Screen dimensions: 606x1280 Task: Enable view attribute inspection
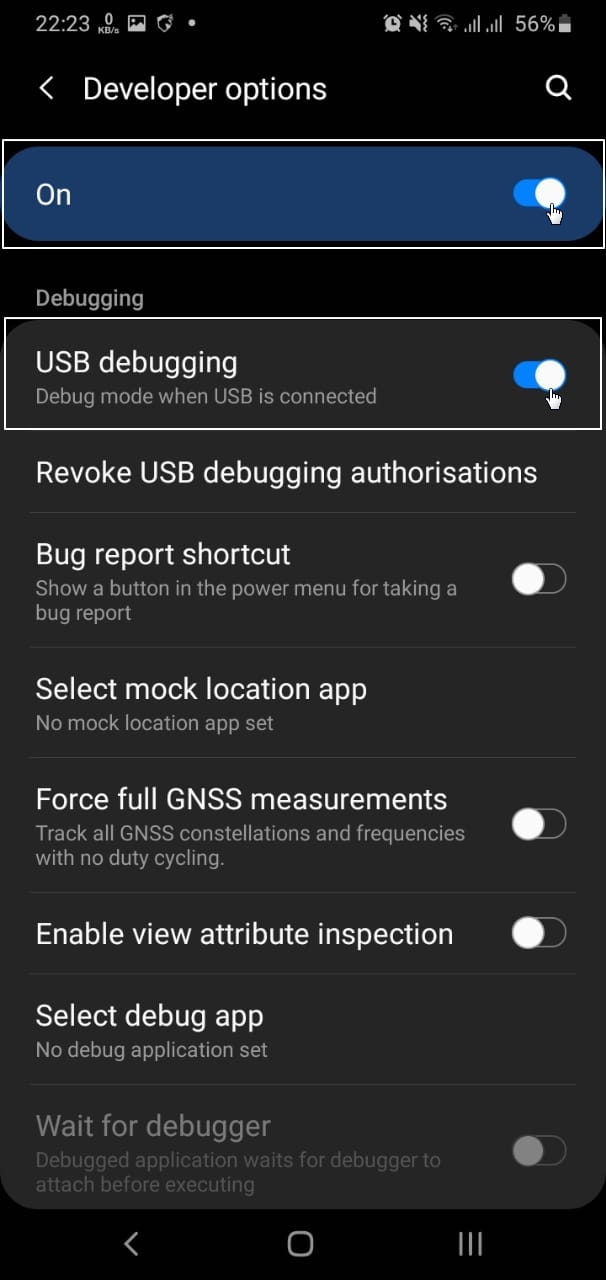pos(540,934)
